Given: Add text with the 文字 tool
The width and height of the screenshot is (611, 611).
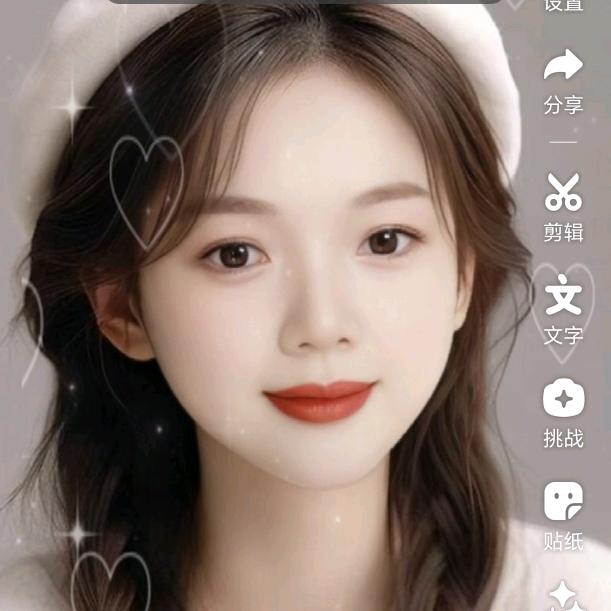Looking at the screenshot, I should (x=563, y=309).
